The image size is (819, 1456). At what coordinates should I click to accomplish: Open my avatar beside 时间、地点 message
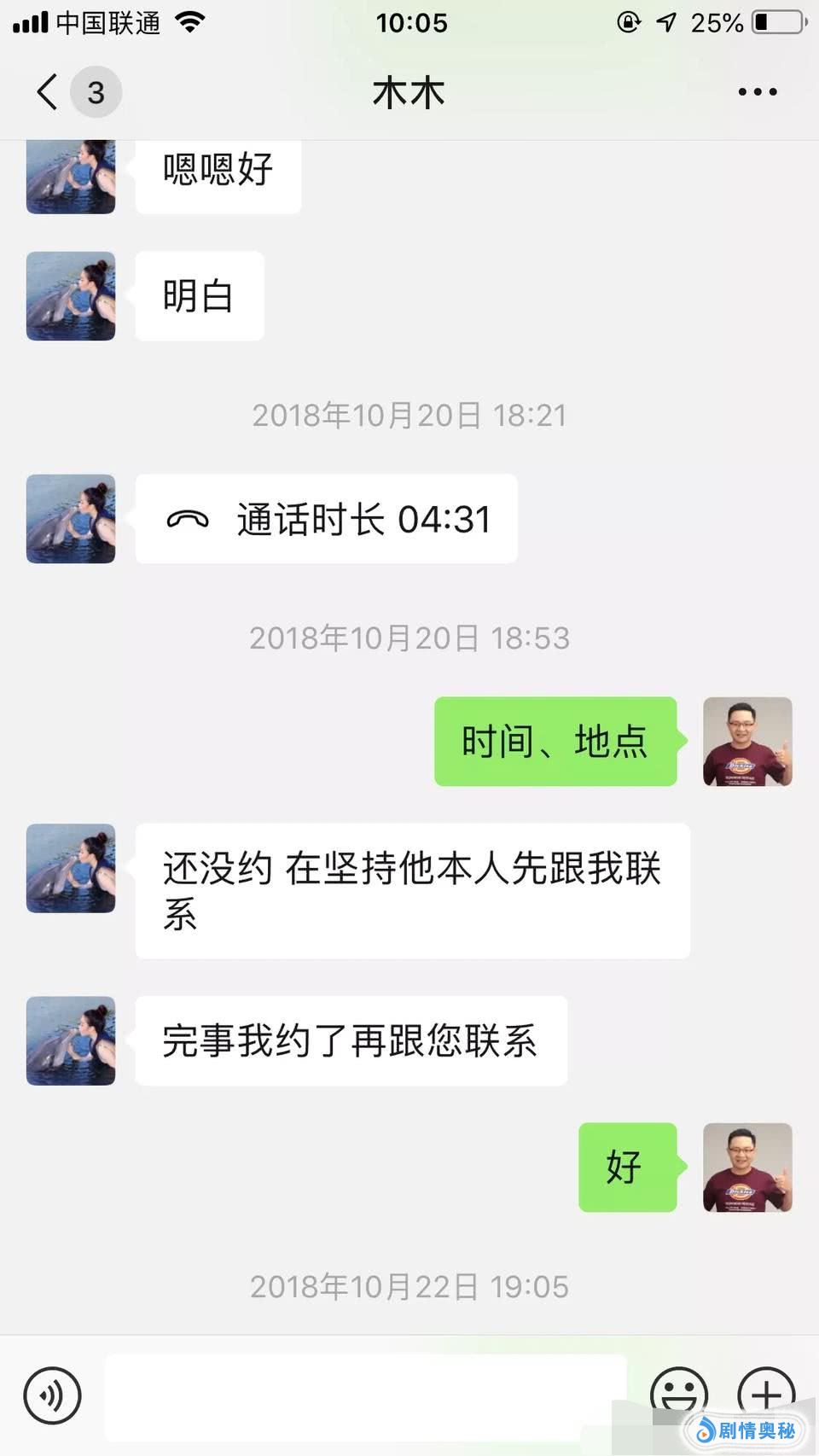[747, 742]
